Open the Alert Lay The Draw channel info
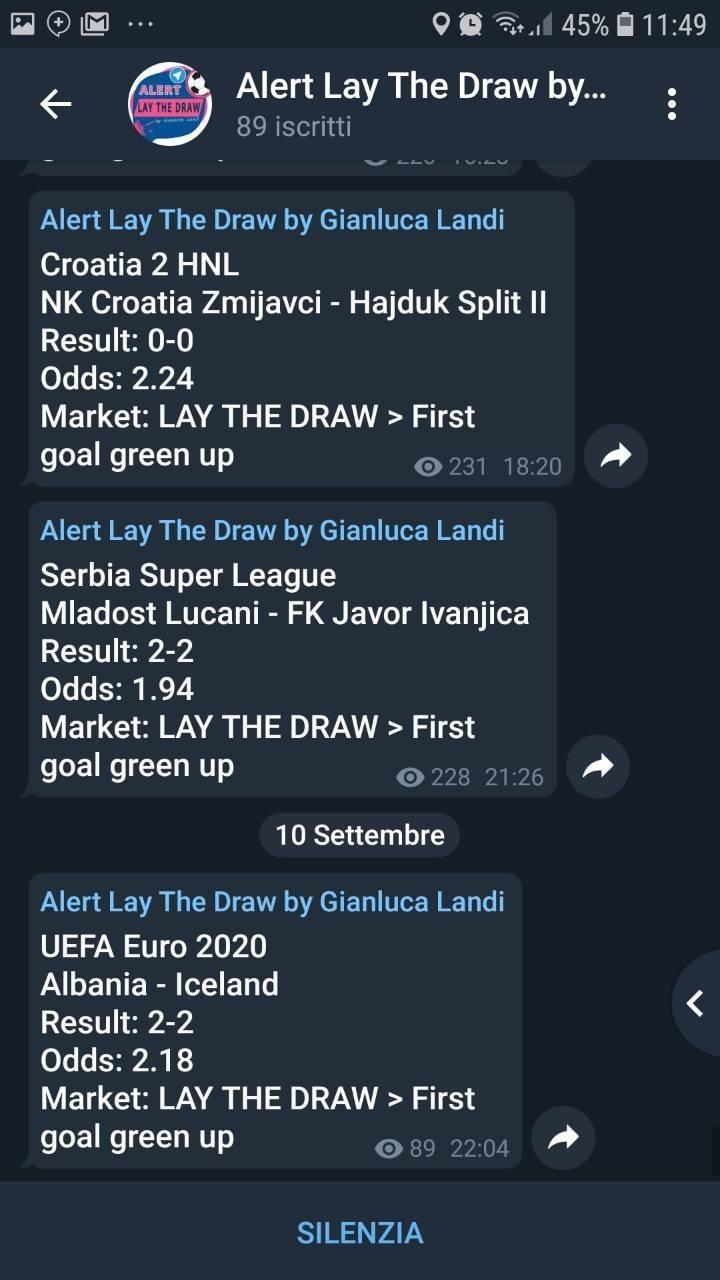 pos(420,104)
